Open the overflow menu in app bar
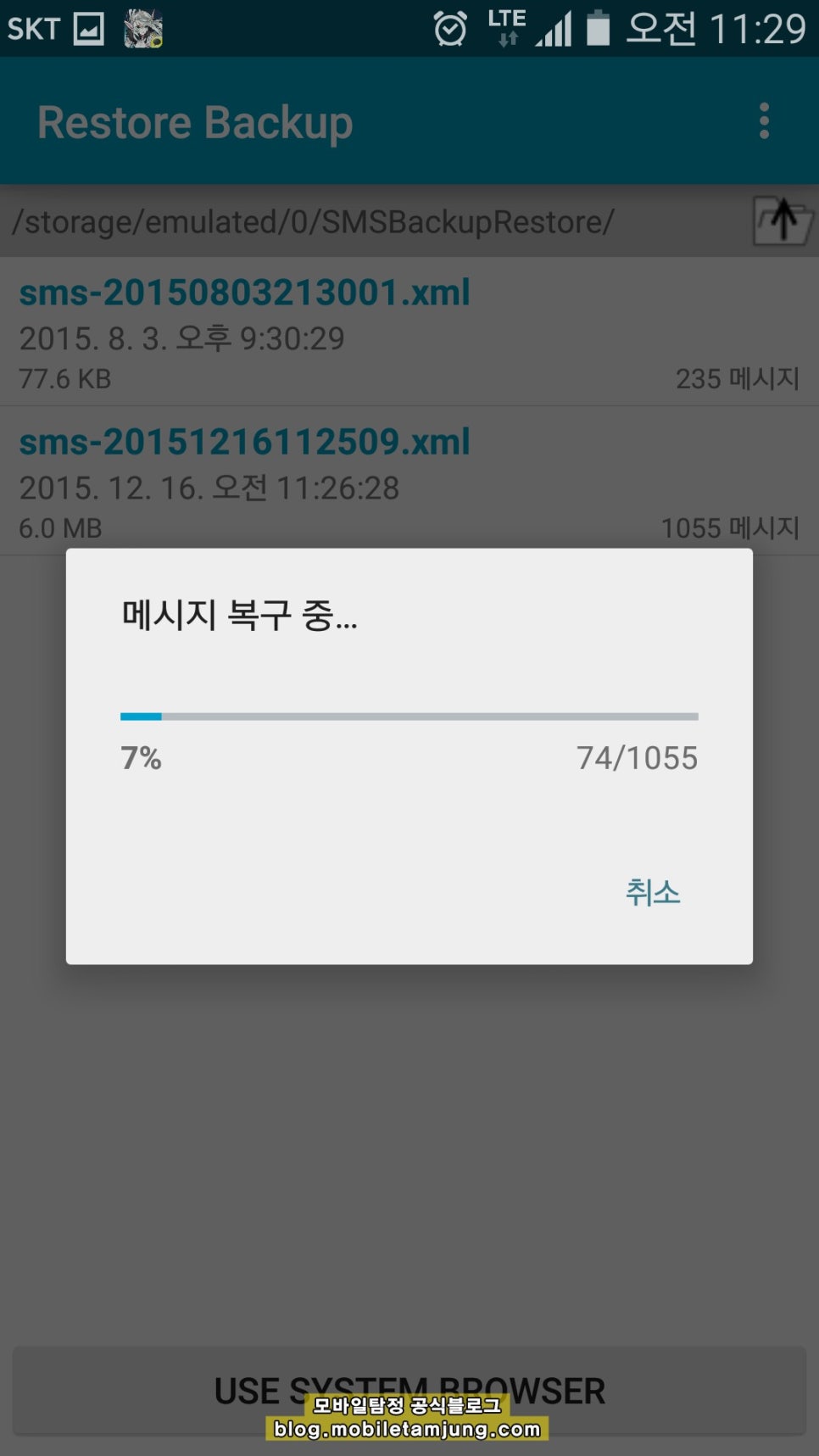Image resolution: width=819 pixels, height=1456 pixels. coord(764,121)
